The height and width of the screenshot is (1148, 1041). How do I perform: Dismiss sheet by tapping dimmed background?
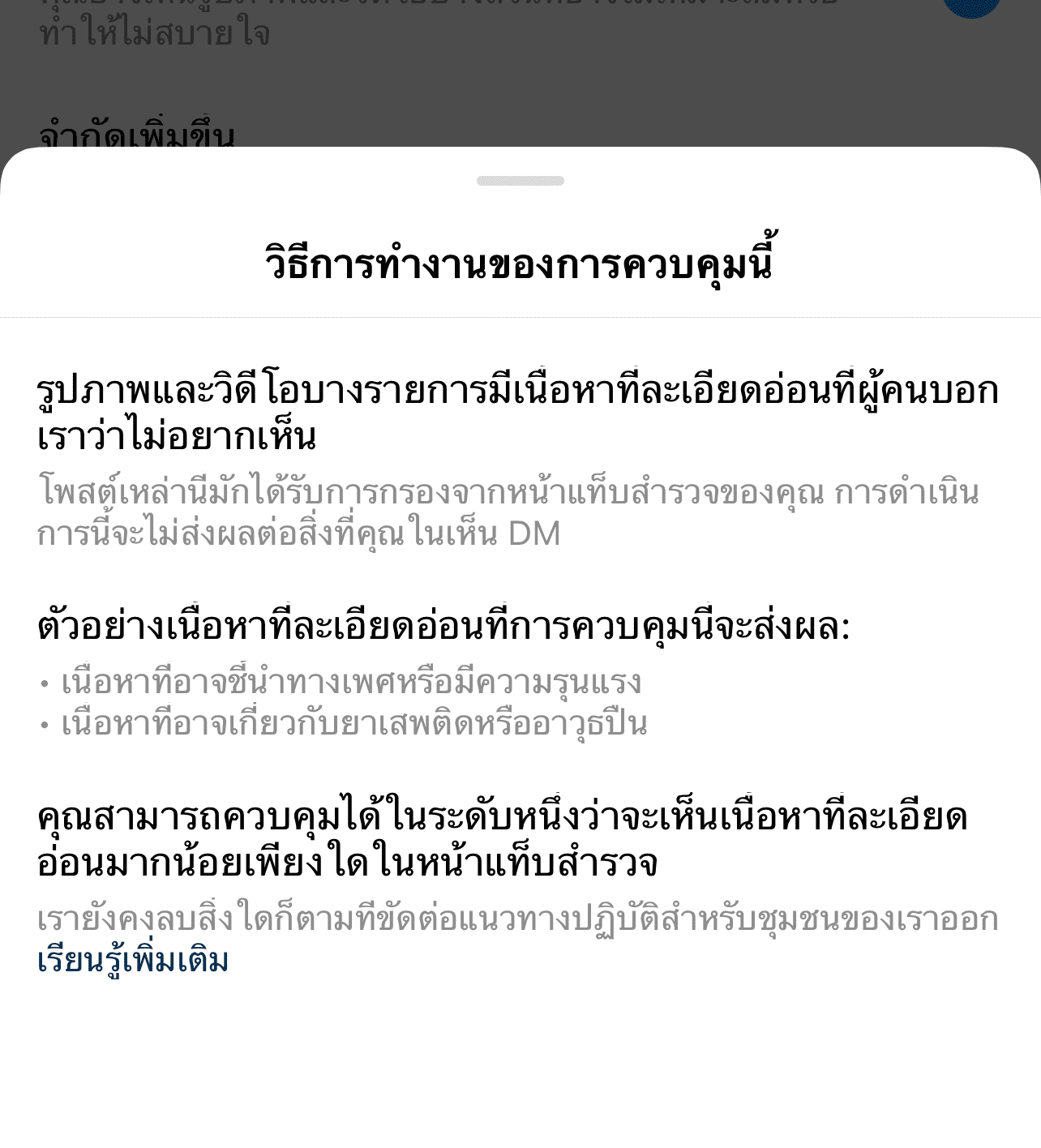[519, 73]
